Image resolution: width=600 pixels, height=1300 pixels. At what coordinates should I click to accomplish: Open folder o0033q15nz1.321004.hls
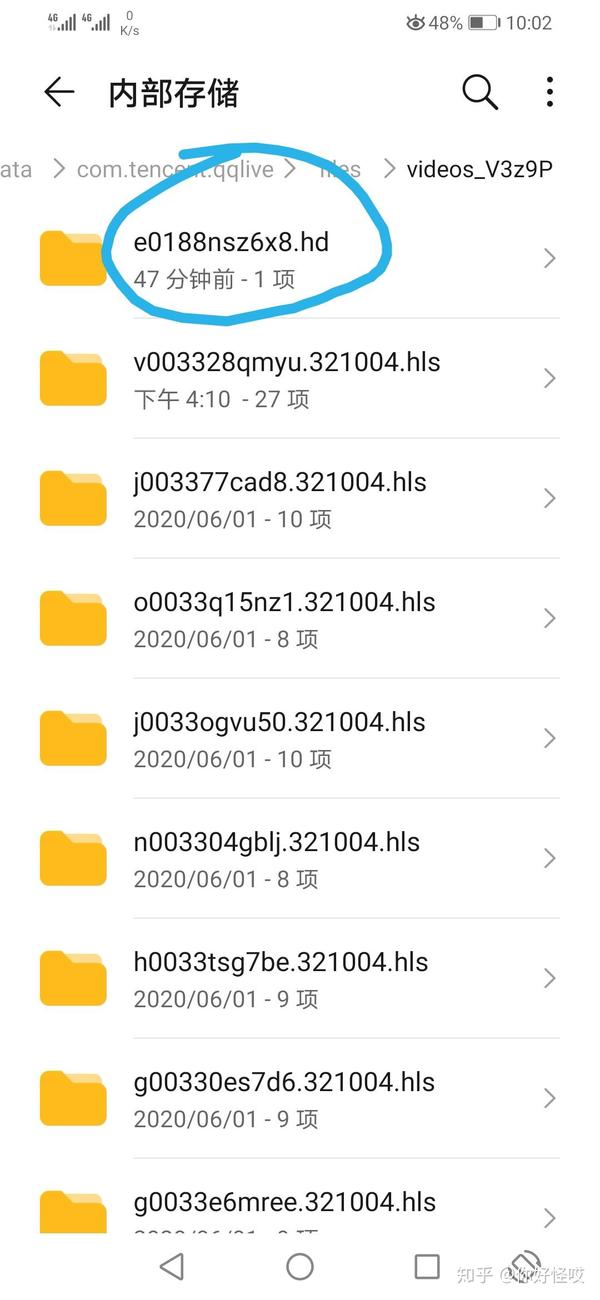[x=300, y=618]
